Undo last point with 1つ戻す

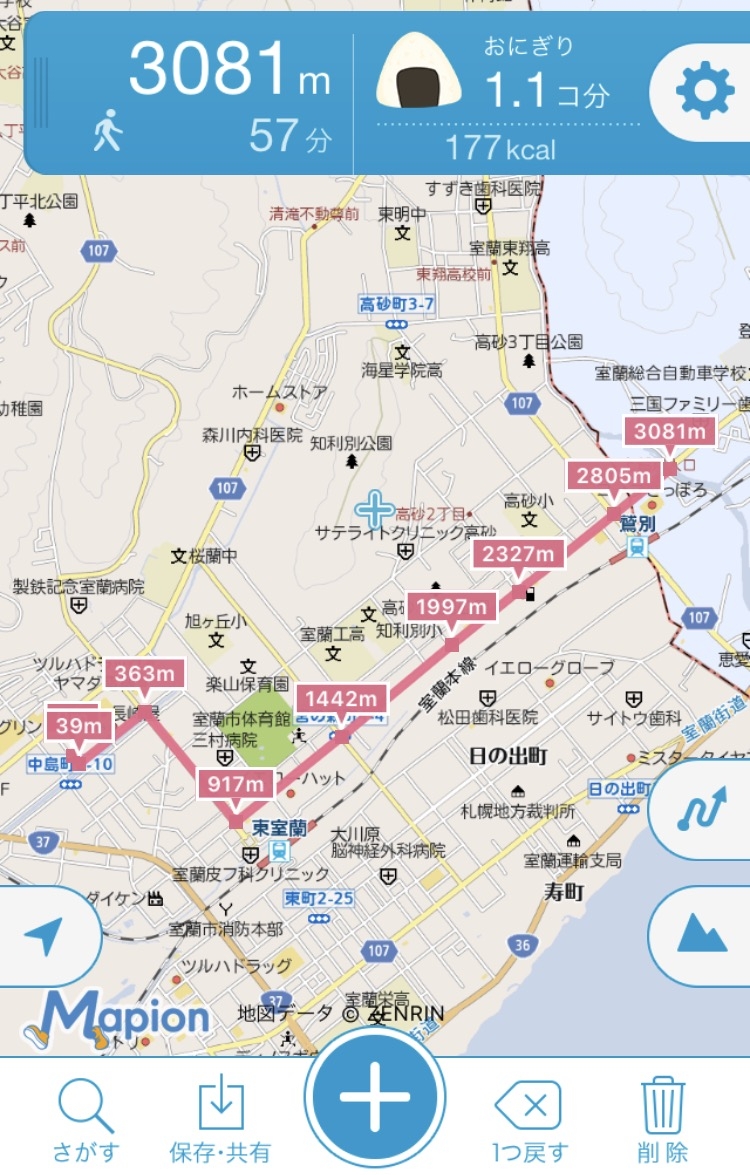pos(529,1118)
